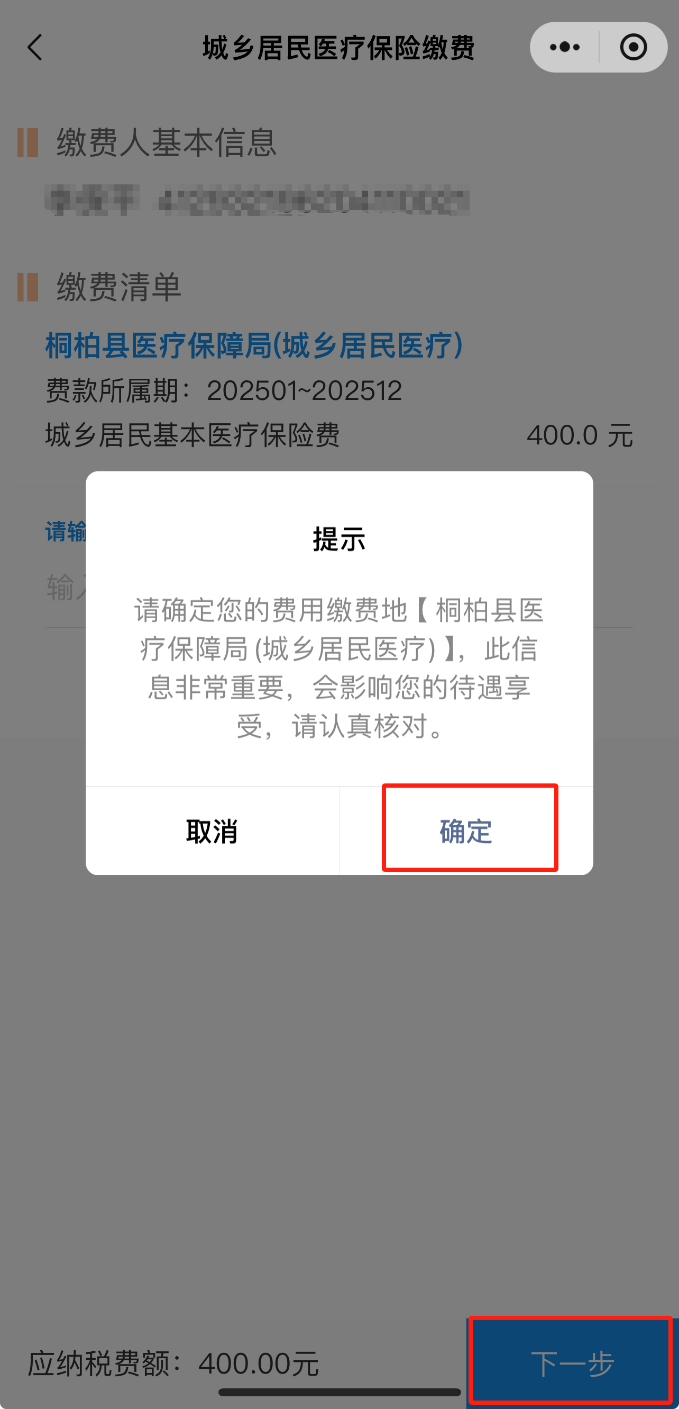This screenshot has height=1409, width=679.
Task: Confirm the payment location with 确定
Action: (x=466, y=831)
